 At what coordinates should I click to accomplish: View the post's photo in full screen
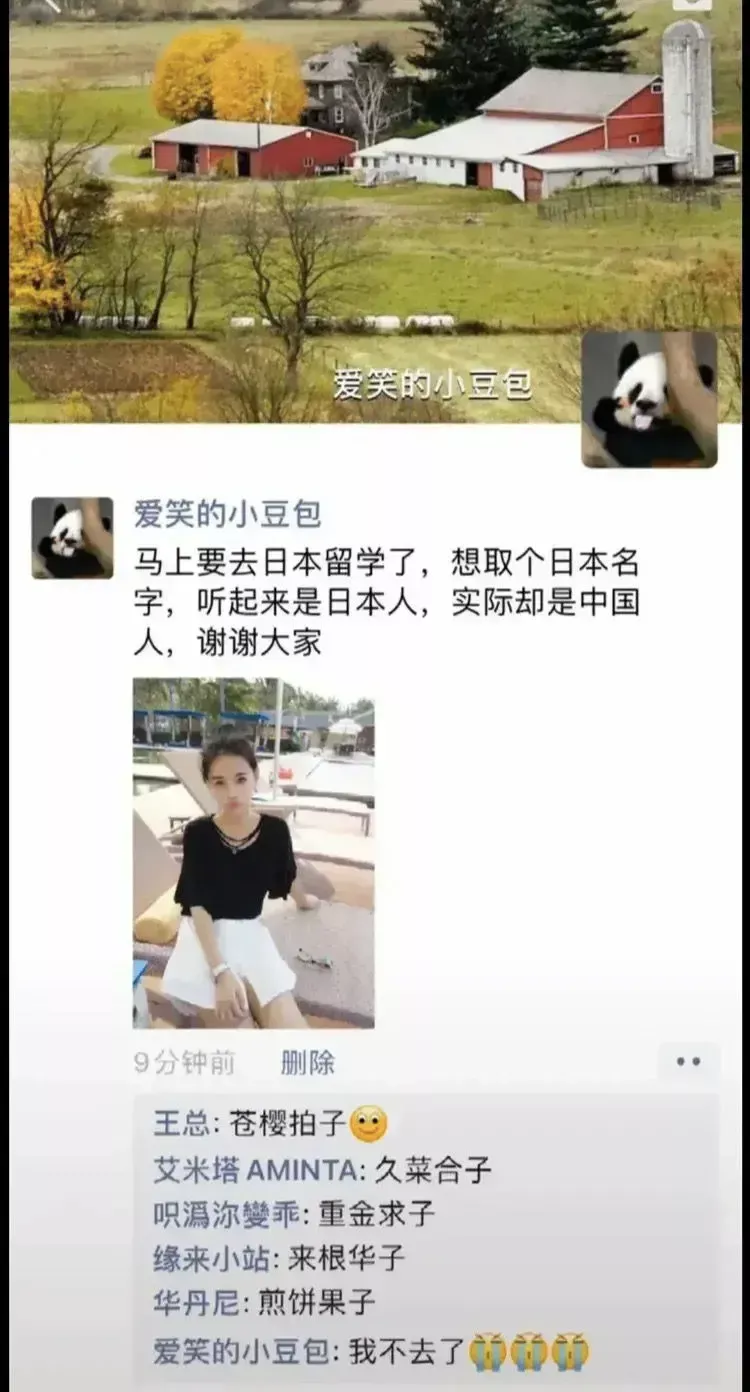[253, 853]
